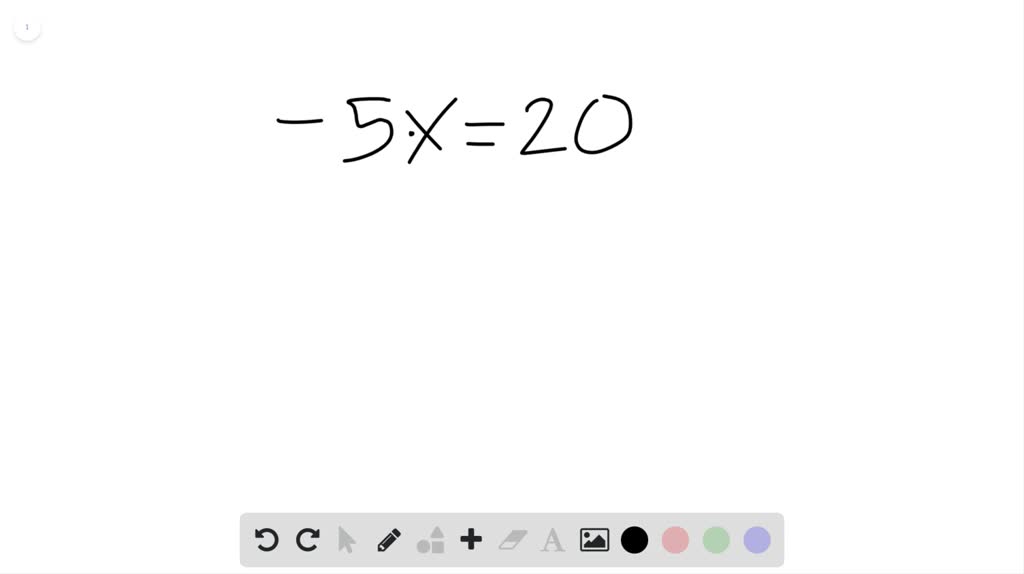Image resolution: width=1024 pixels, height=574 pixels.
Task: Undo the last stroke
Action: point(266,540)
